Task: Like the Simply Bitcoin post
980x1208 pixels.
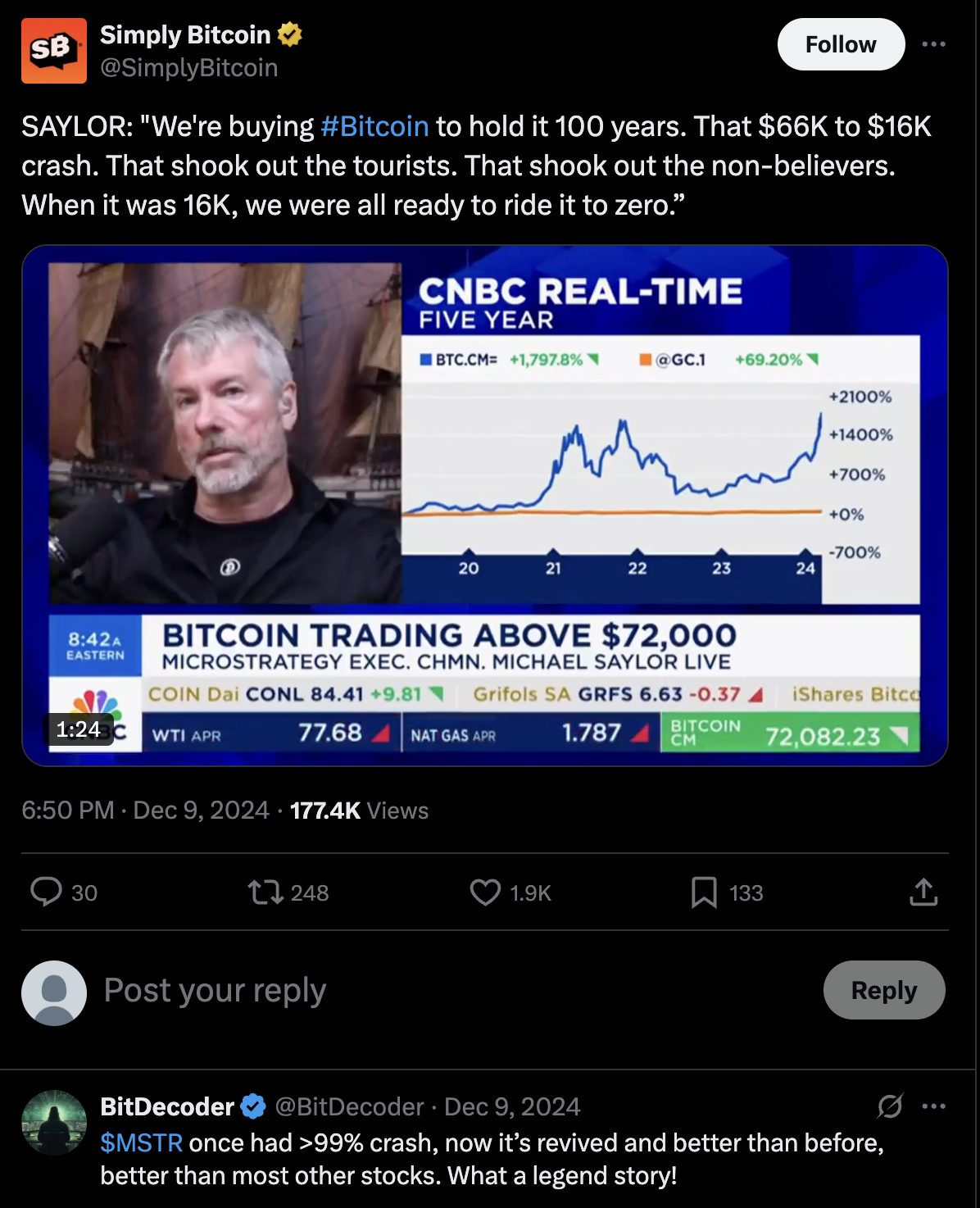Action: click(485, 892)
